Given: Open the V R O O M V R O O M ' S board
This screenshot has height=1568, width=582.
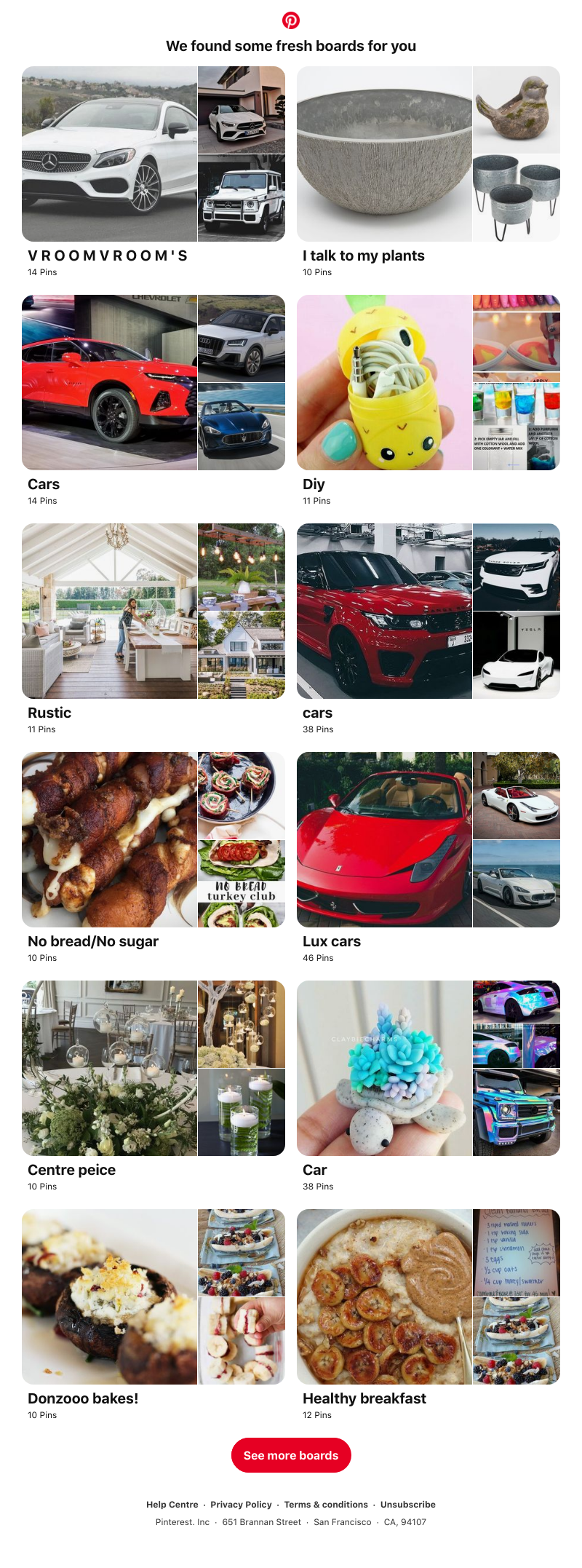Looking at the screenshot, I should coord(153,154).
